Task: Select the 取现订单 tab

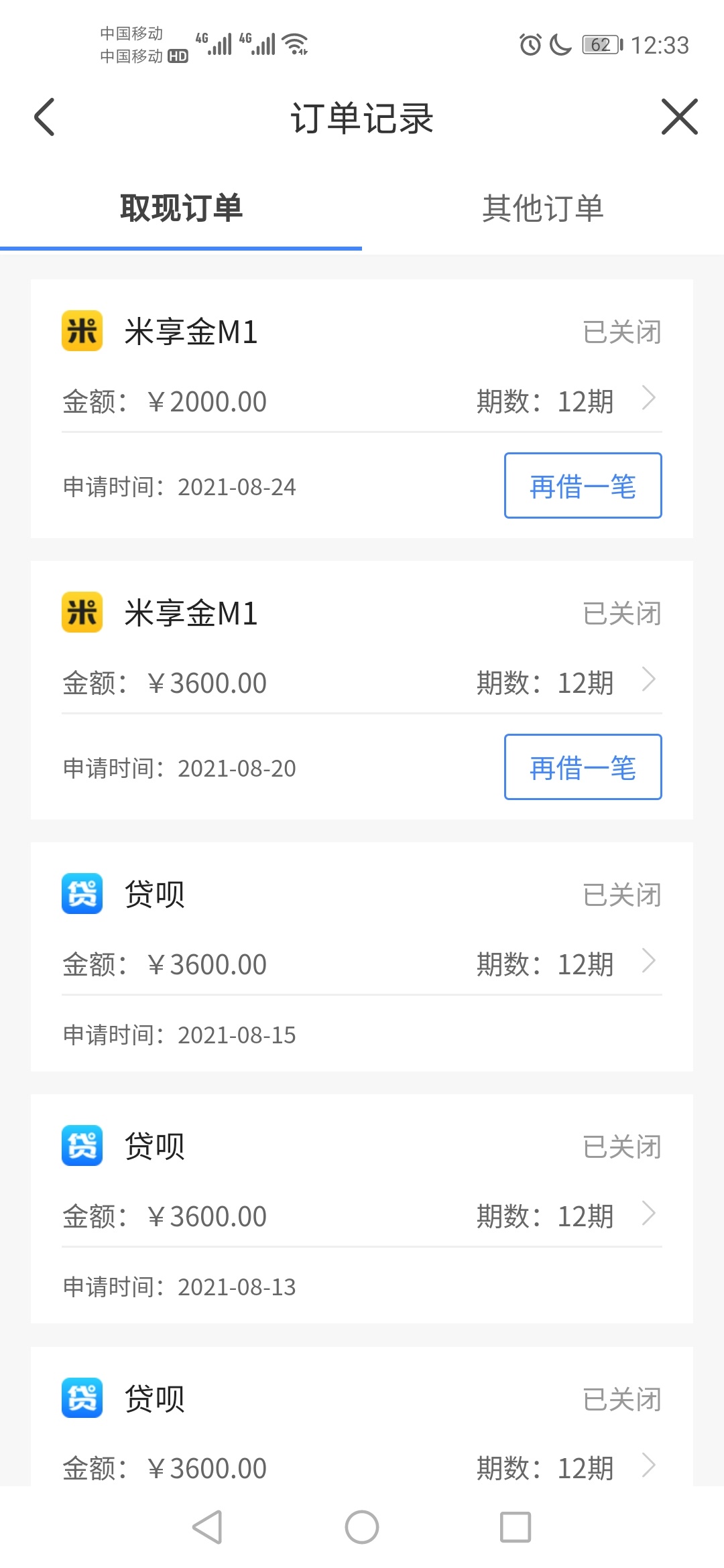Action: (x=181, y=208)
